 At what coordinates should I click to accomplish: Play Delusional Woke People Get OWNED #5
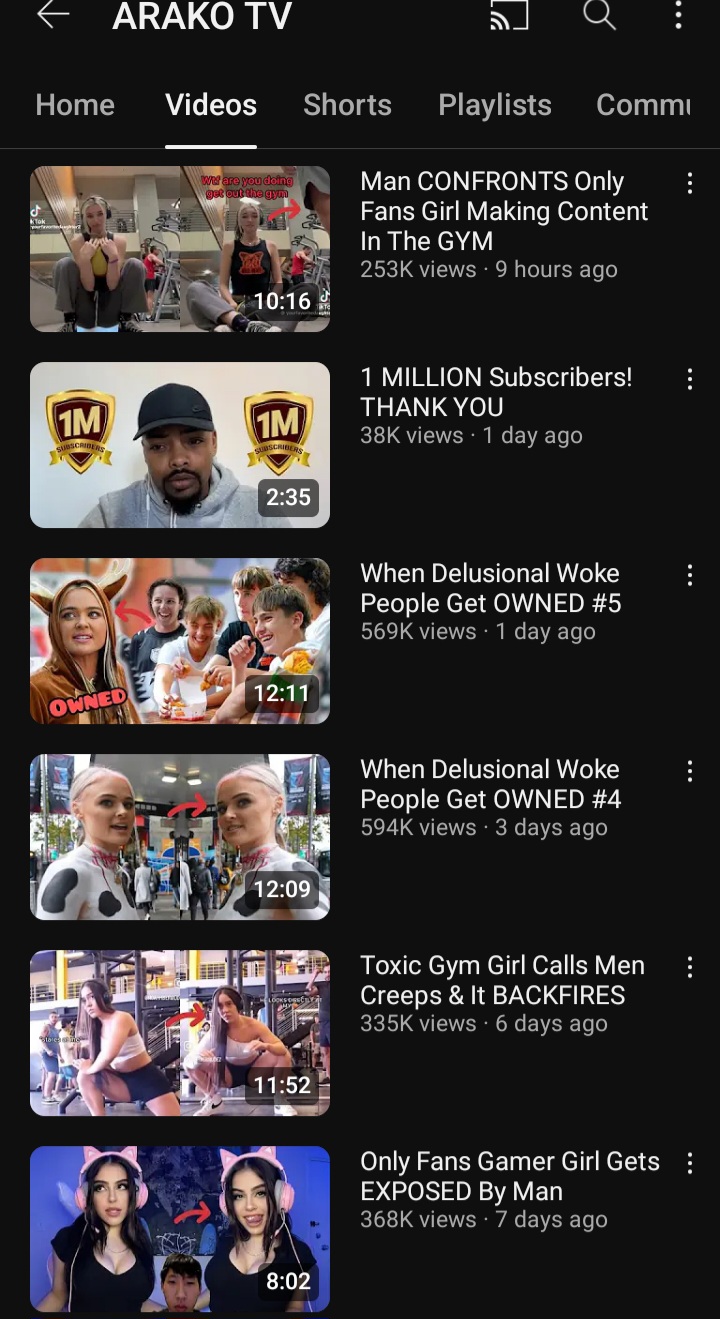tap(180, 640)
